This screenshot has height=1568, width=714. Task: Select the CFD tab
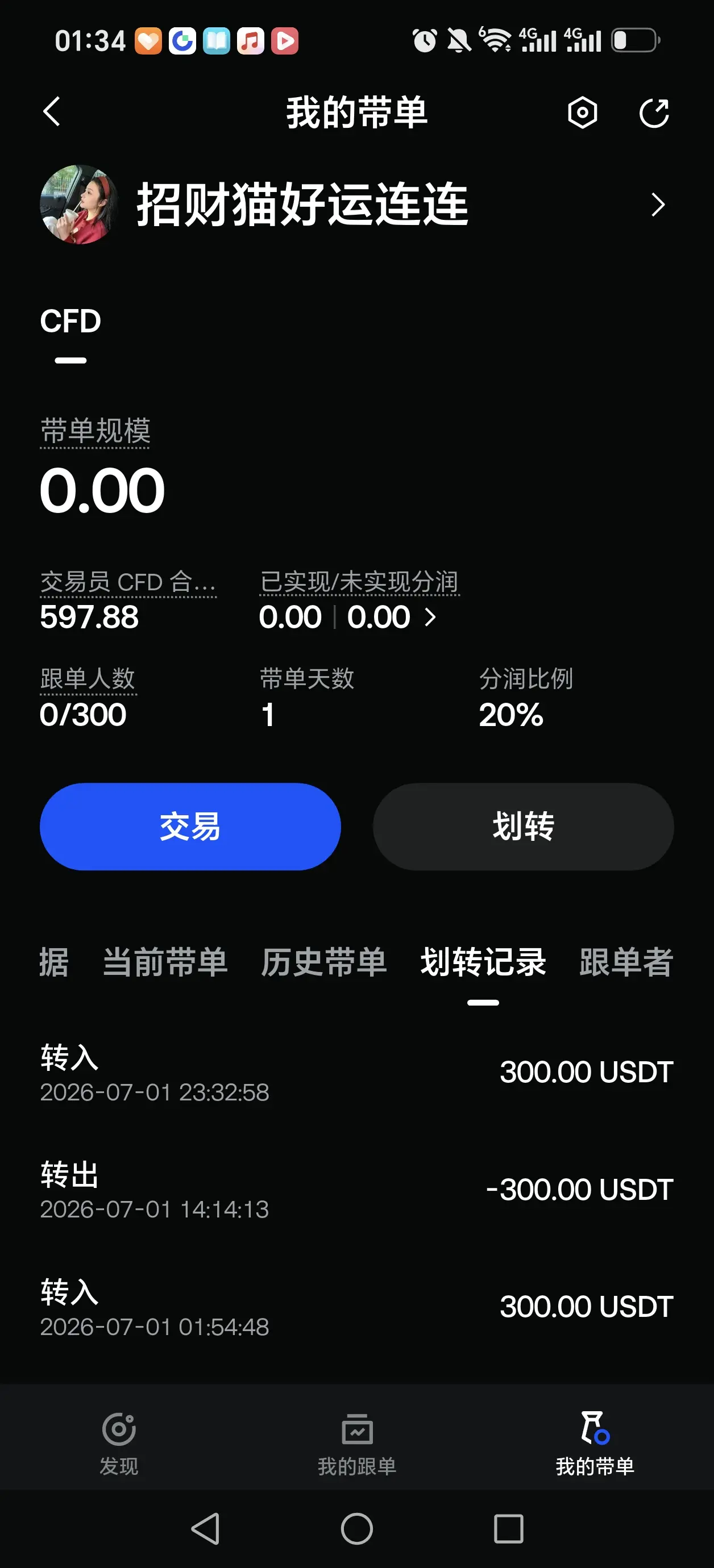pyautogui.click(x=70, y=321)
